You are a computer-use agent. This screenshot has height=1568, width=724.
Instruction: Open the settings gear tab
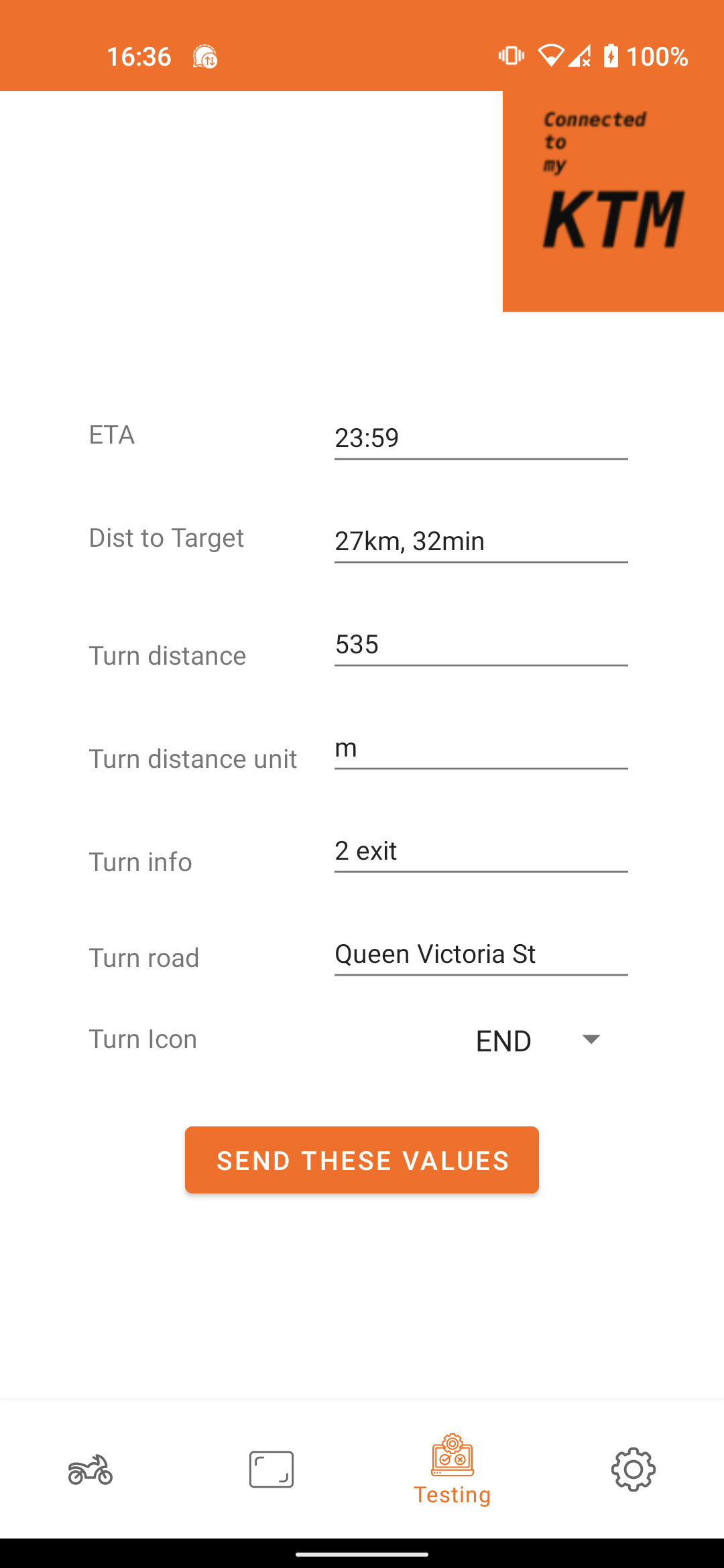(x=633, y=1469)
